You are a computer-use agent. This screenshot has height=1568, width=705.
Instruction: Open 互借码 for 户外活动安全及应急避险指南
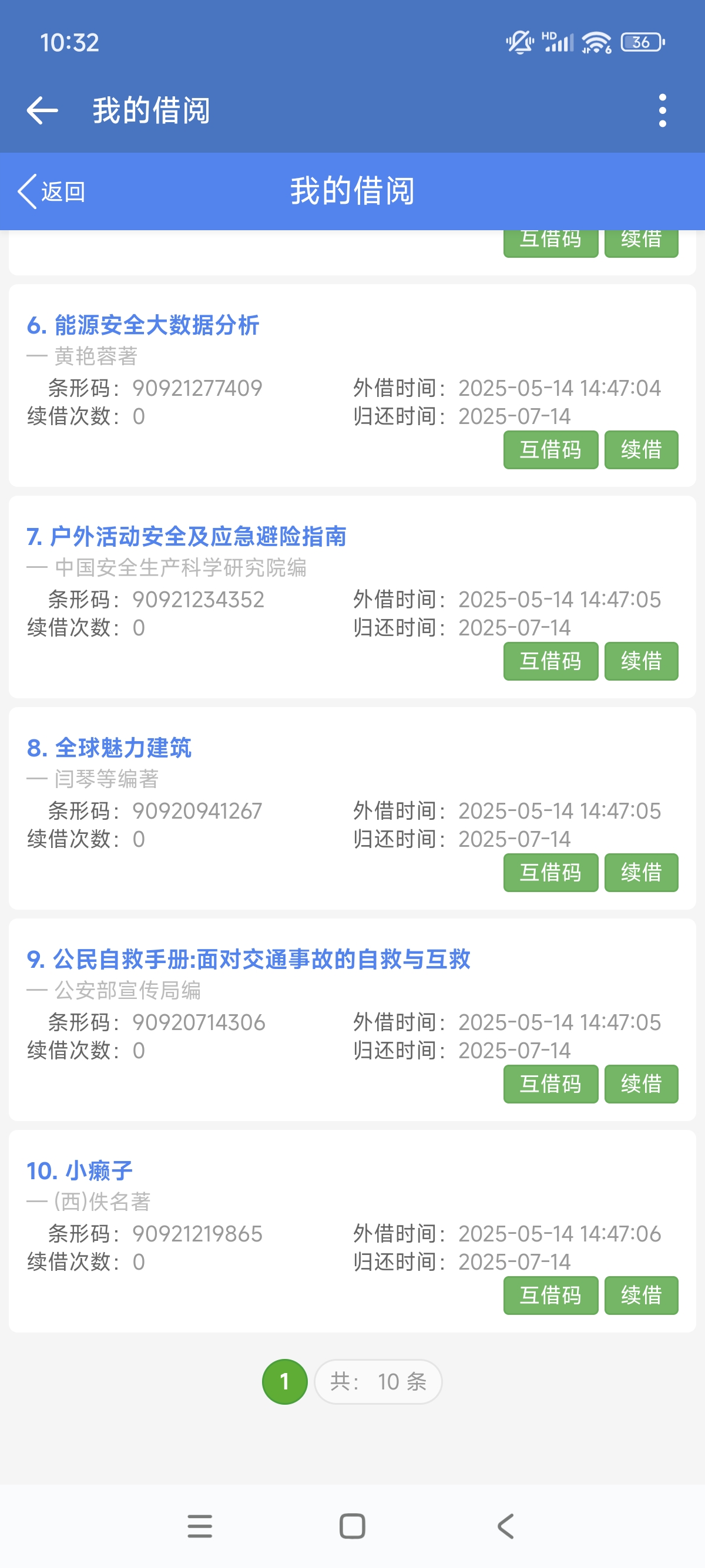click(x=550, y=661)
